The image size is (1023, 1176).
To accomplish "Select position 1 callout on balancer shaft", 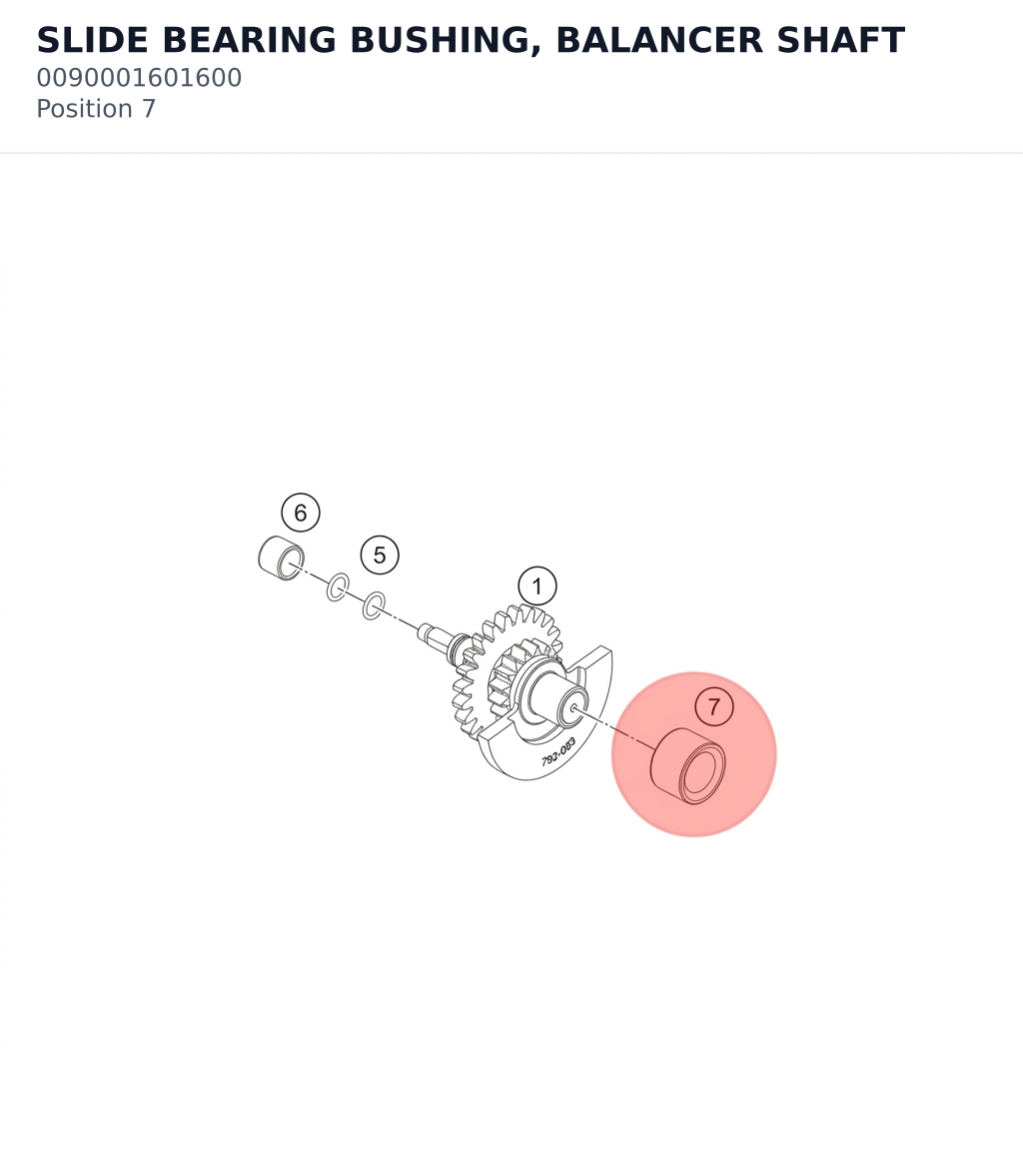I will point(537,587).
